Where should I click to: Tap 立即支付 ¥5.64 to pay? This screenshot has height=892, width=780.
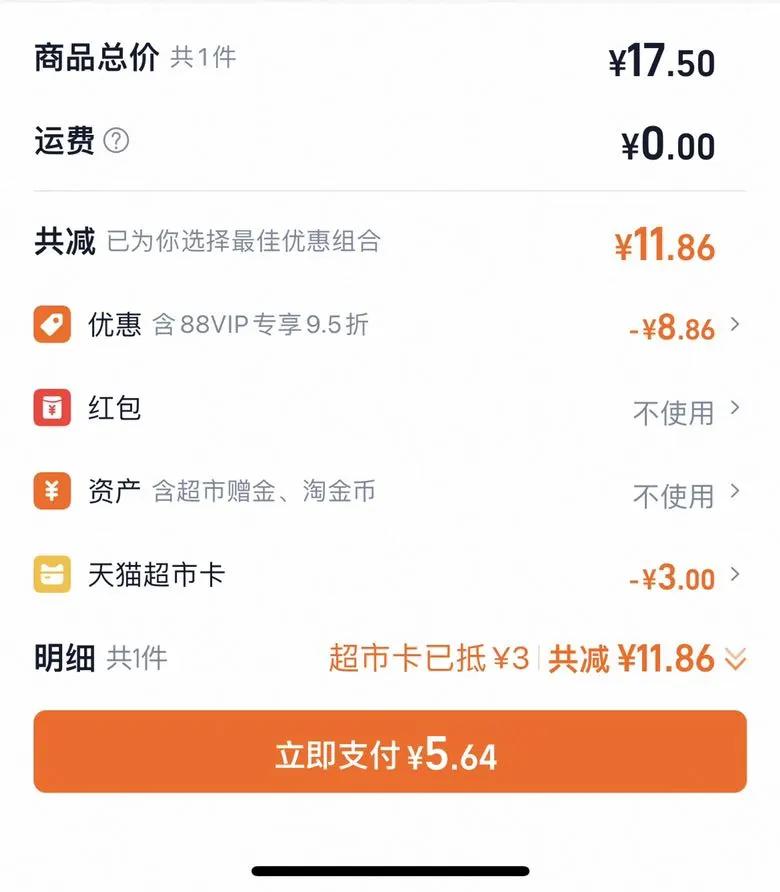pyautogui.click(x=390, y=753)
